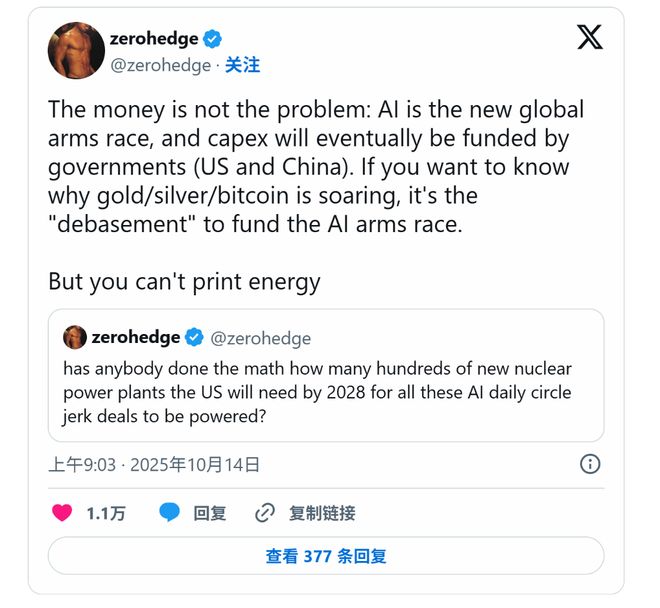Open the tweet info icon
The height and width of the screenshot is (608, 660).
[590, 464]
